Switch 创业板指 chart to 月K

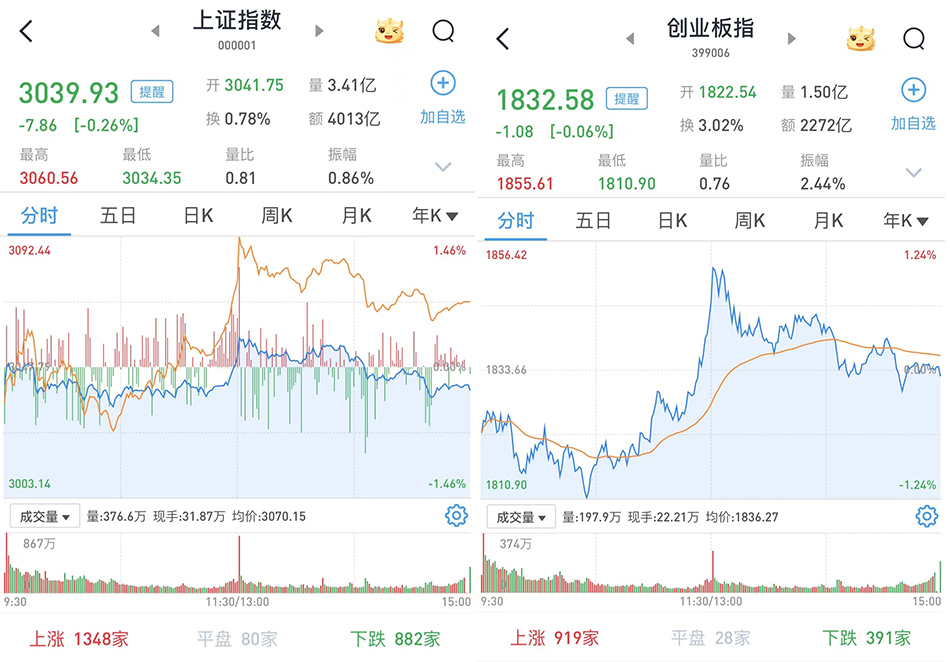click(828, 221)
